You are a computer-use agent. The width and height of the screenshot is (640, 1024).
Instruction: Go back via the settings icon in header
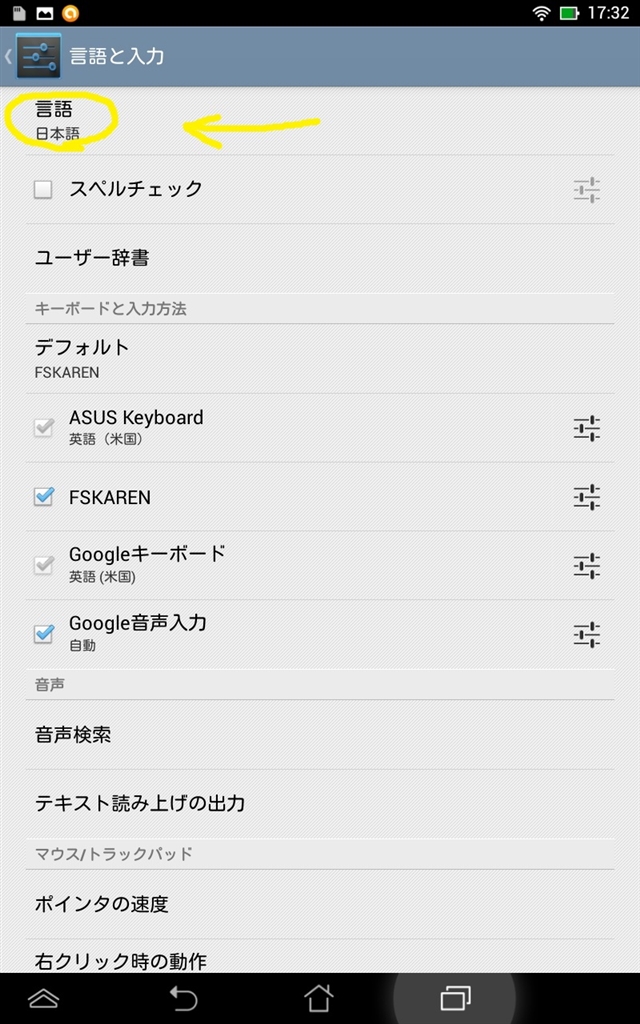[38, 56]
